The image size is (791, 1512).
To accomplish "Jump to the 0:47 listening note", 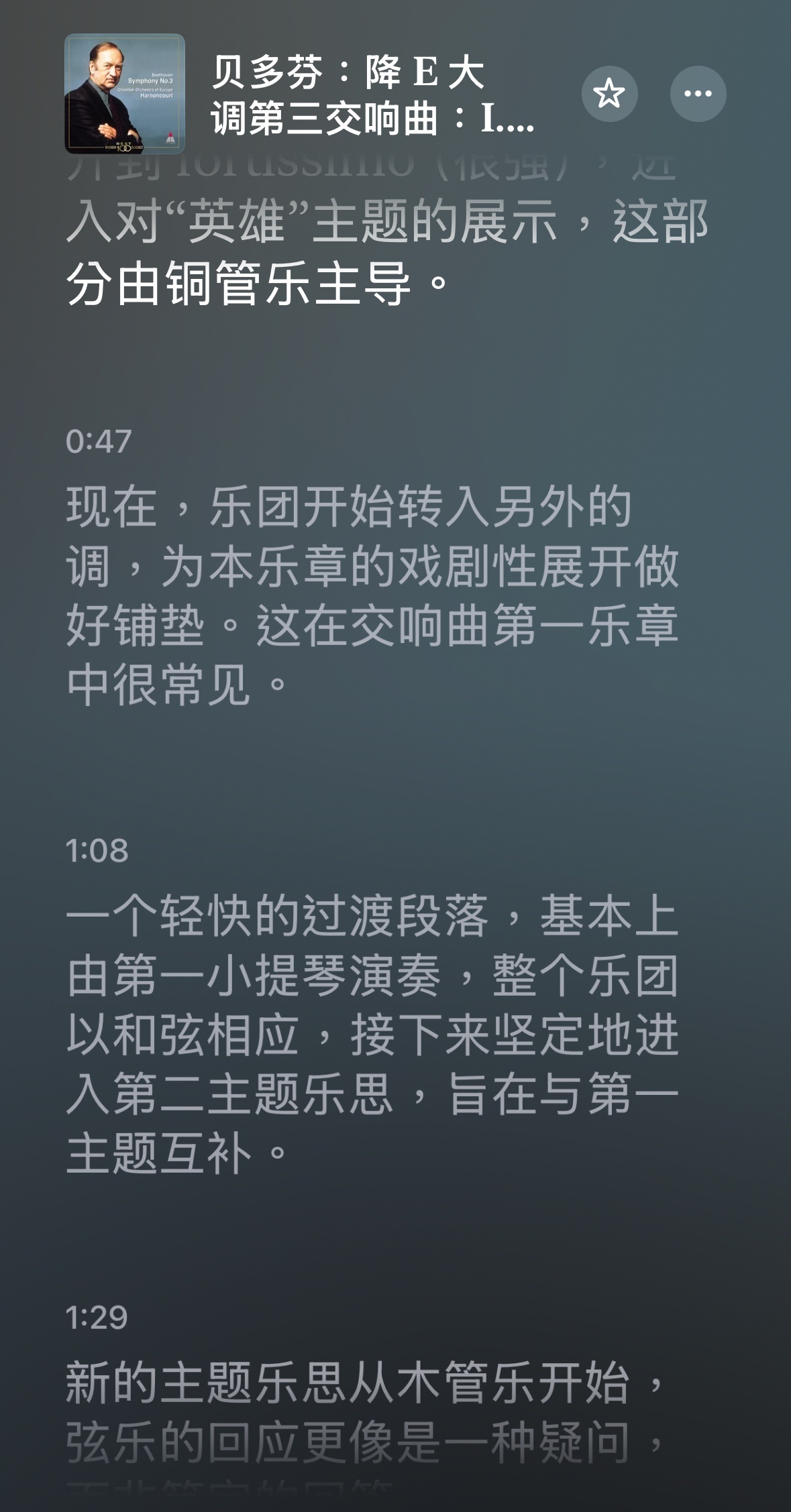I will [99, 441].
